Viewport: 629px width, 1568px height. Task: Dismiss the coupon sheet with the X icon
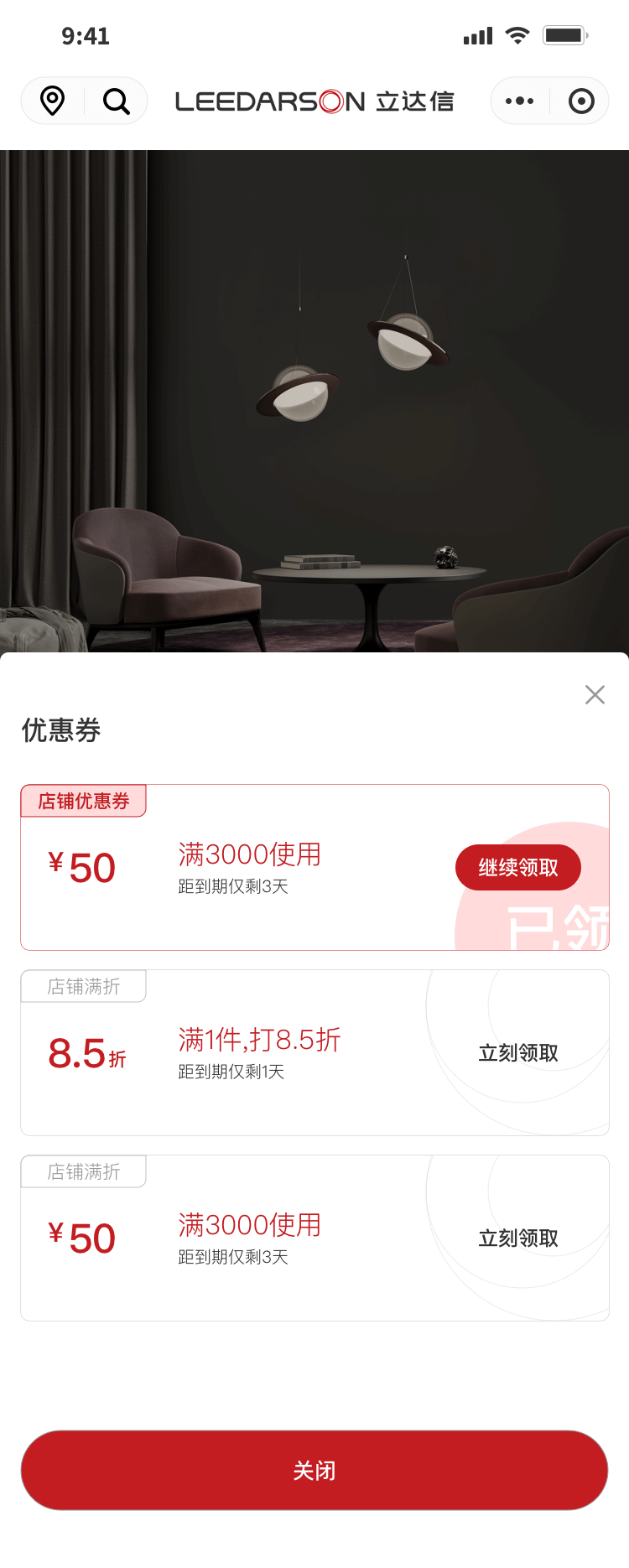click(595, 694)
